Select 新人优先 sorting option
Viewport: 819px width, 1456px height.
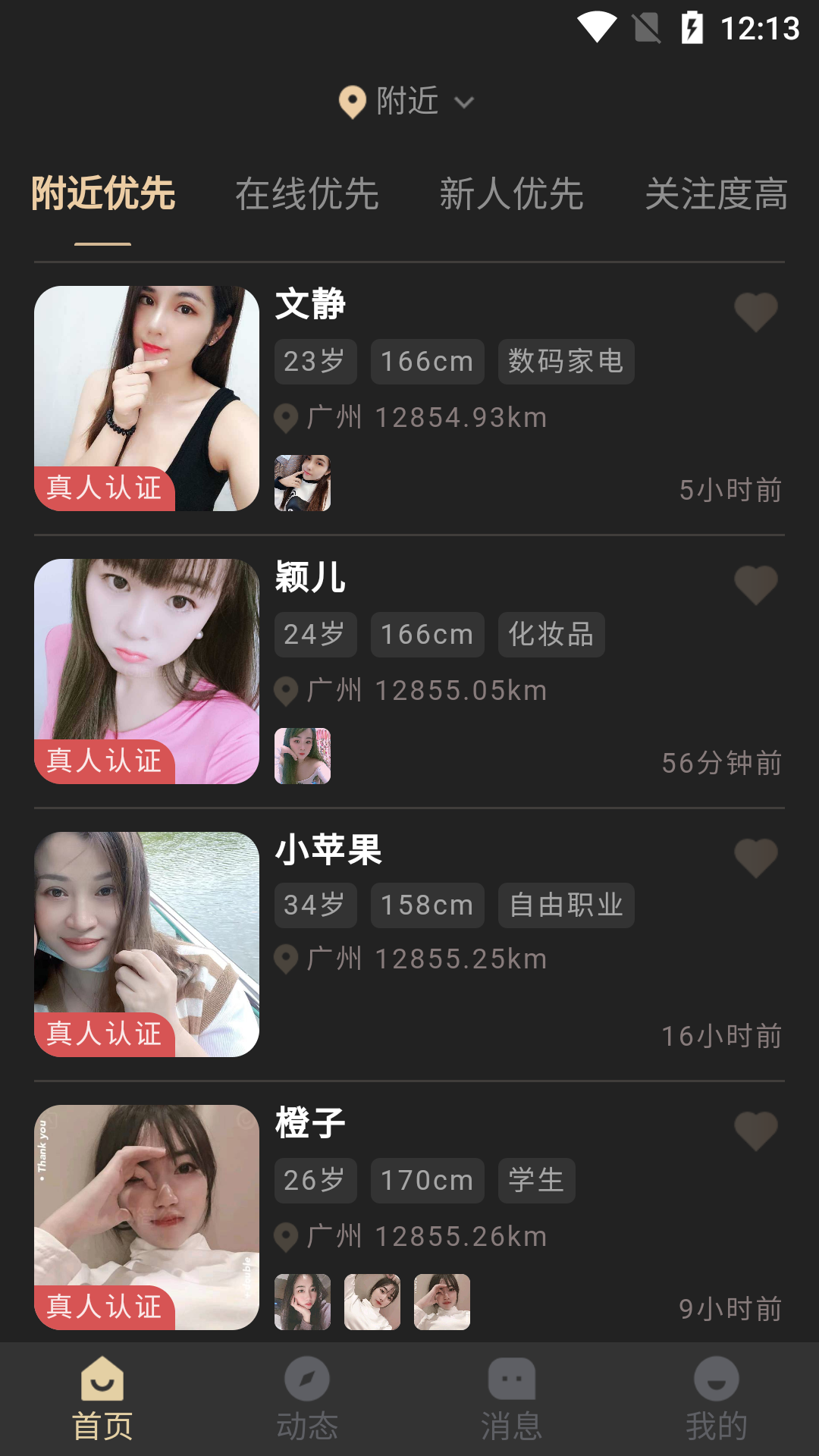(x=511, y=195)
